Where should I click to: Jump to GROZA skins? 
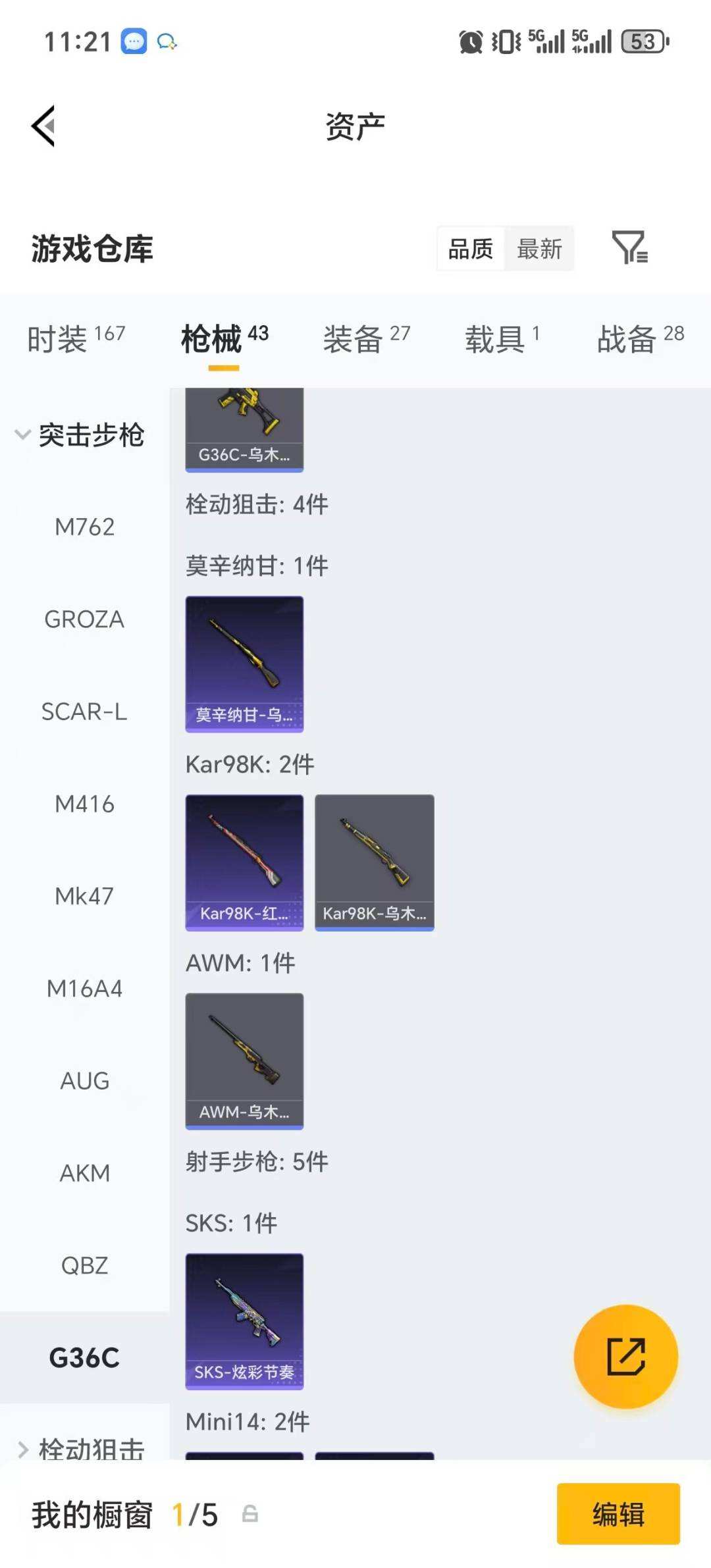(84, 619)
